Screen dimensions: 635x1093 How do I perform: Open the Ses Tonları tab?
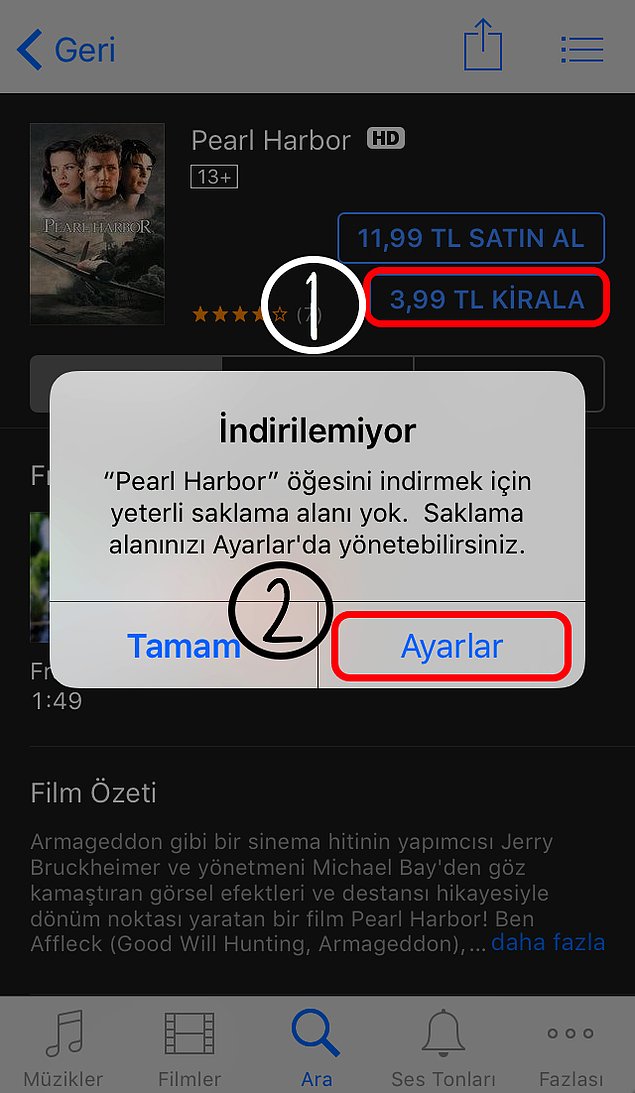pyautogui.click(x=443, y=1047)
